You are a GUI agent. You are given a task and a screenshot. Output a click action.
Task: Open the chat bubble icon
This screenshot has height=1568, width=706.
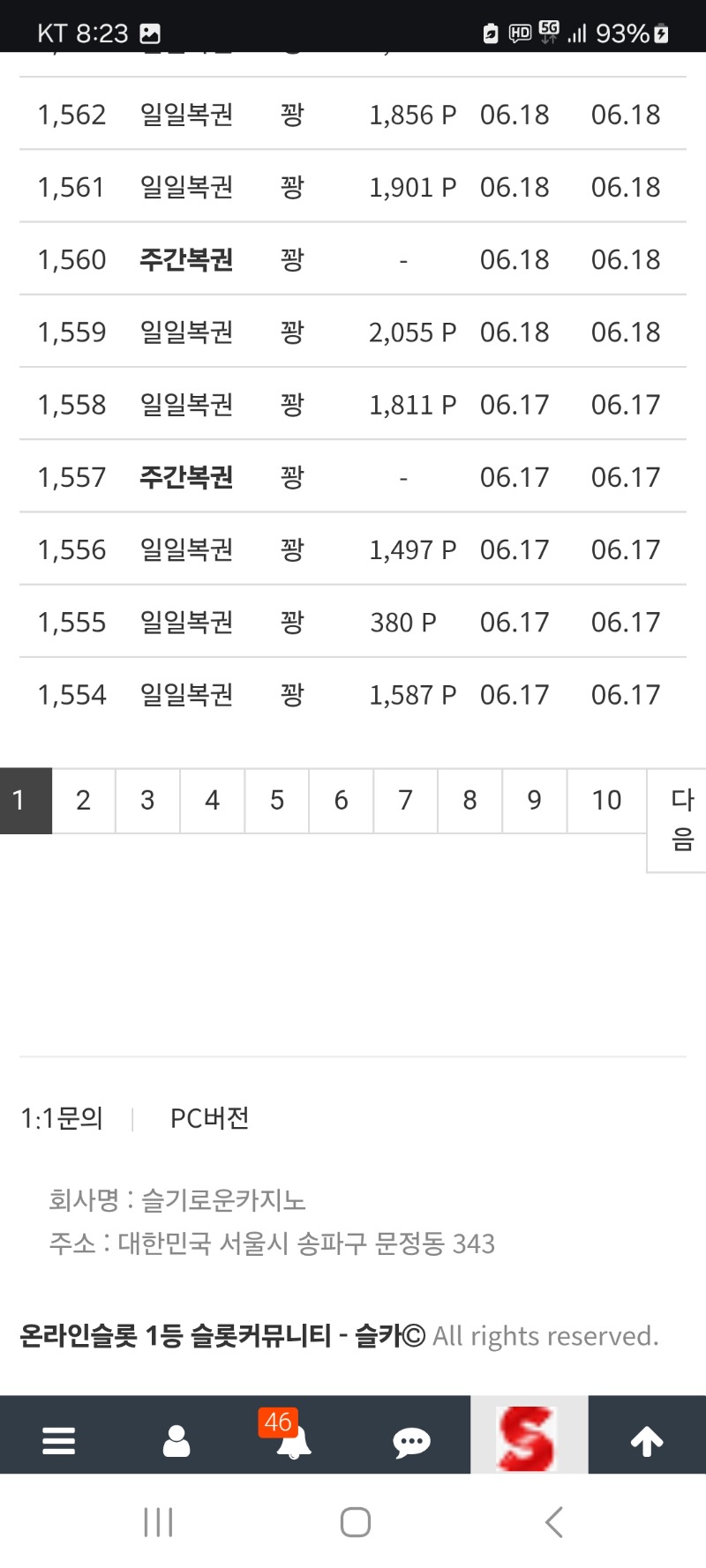411,1441
